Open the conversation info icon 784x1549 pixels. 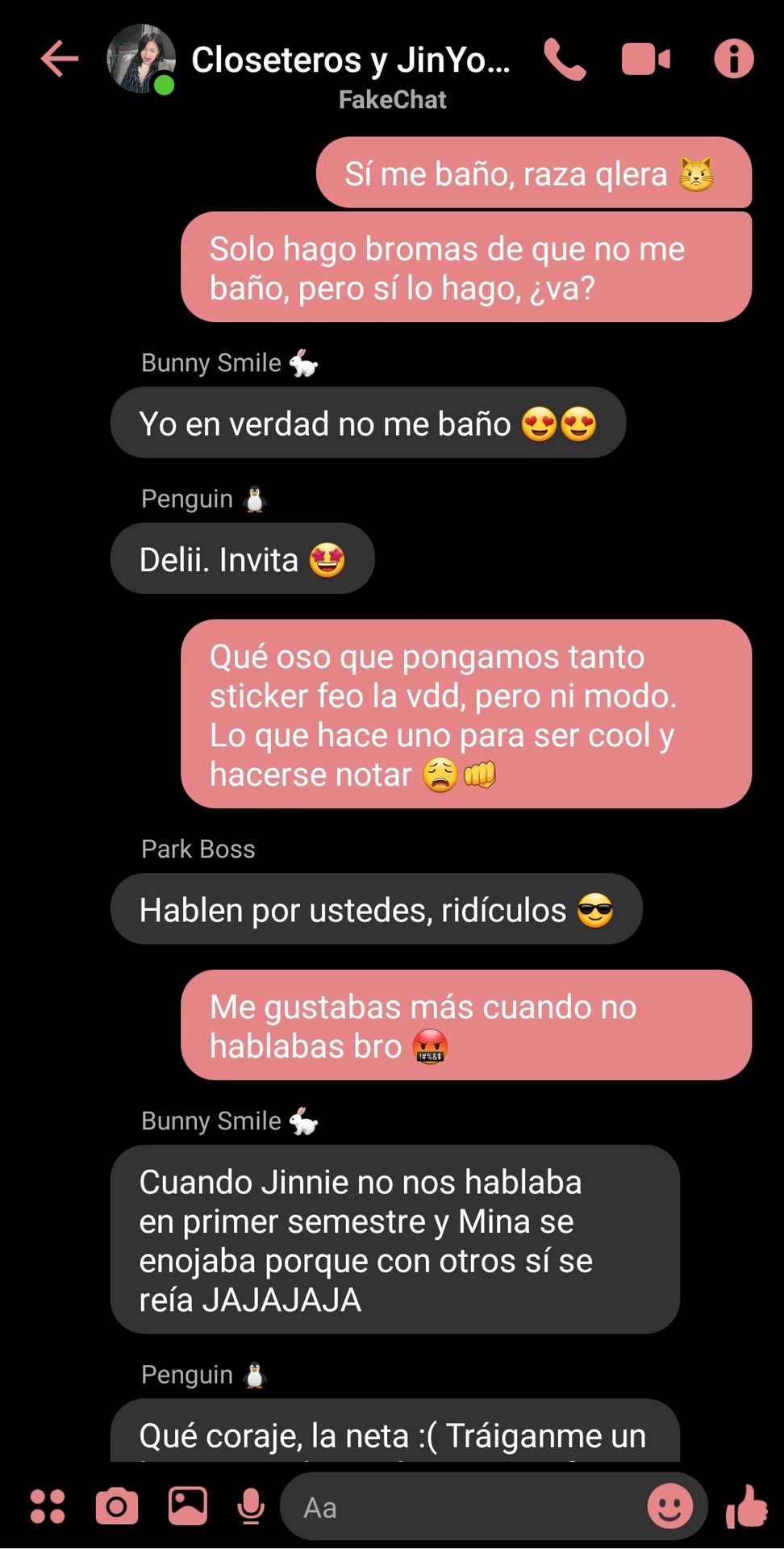pos(734,59)
